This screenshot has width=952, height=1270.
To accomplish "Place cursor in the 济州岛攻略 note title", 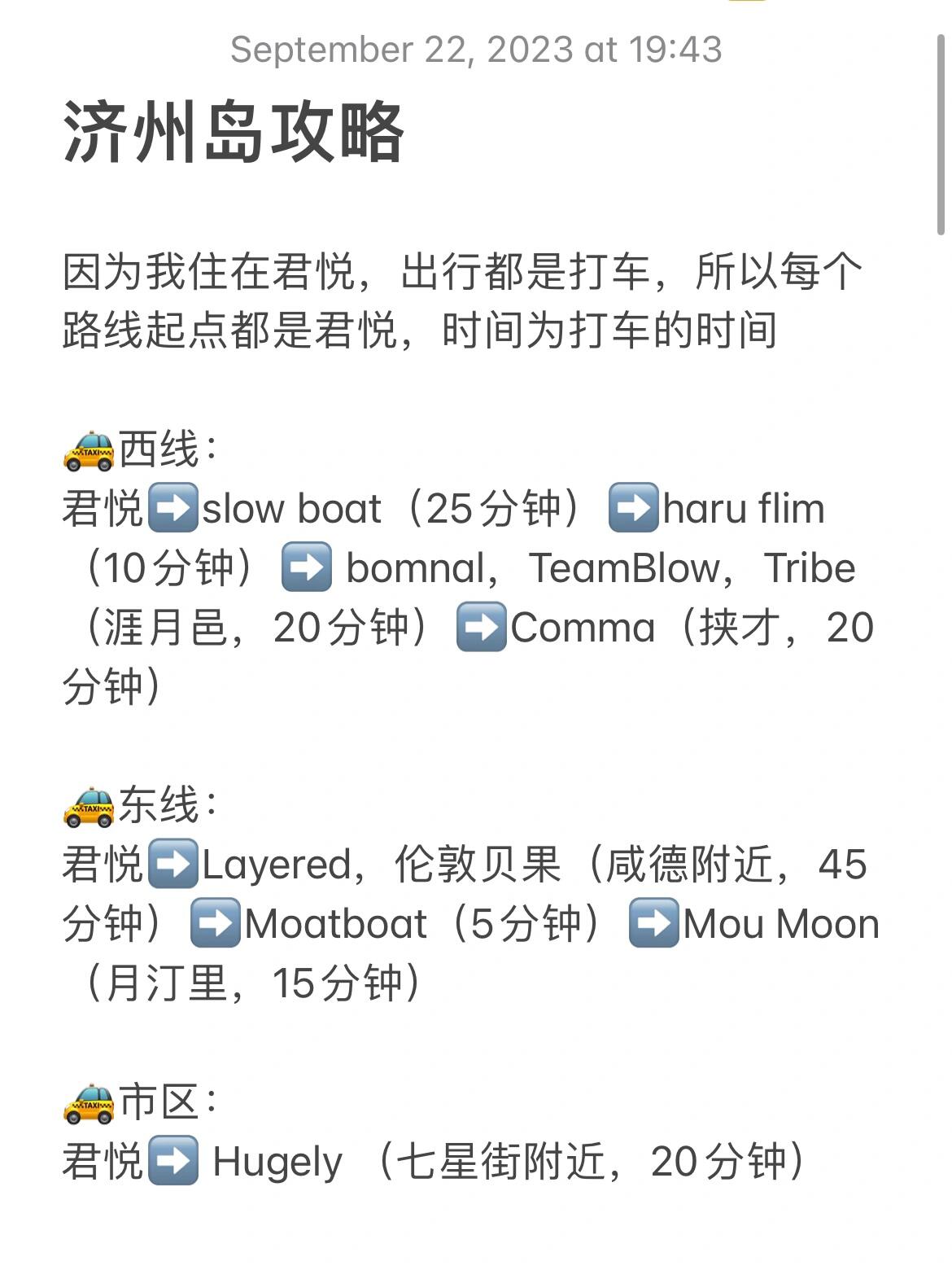I will click(x=233, y=133).
